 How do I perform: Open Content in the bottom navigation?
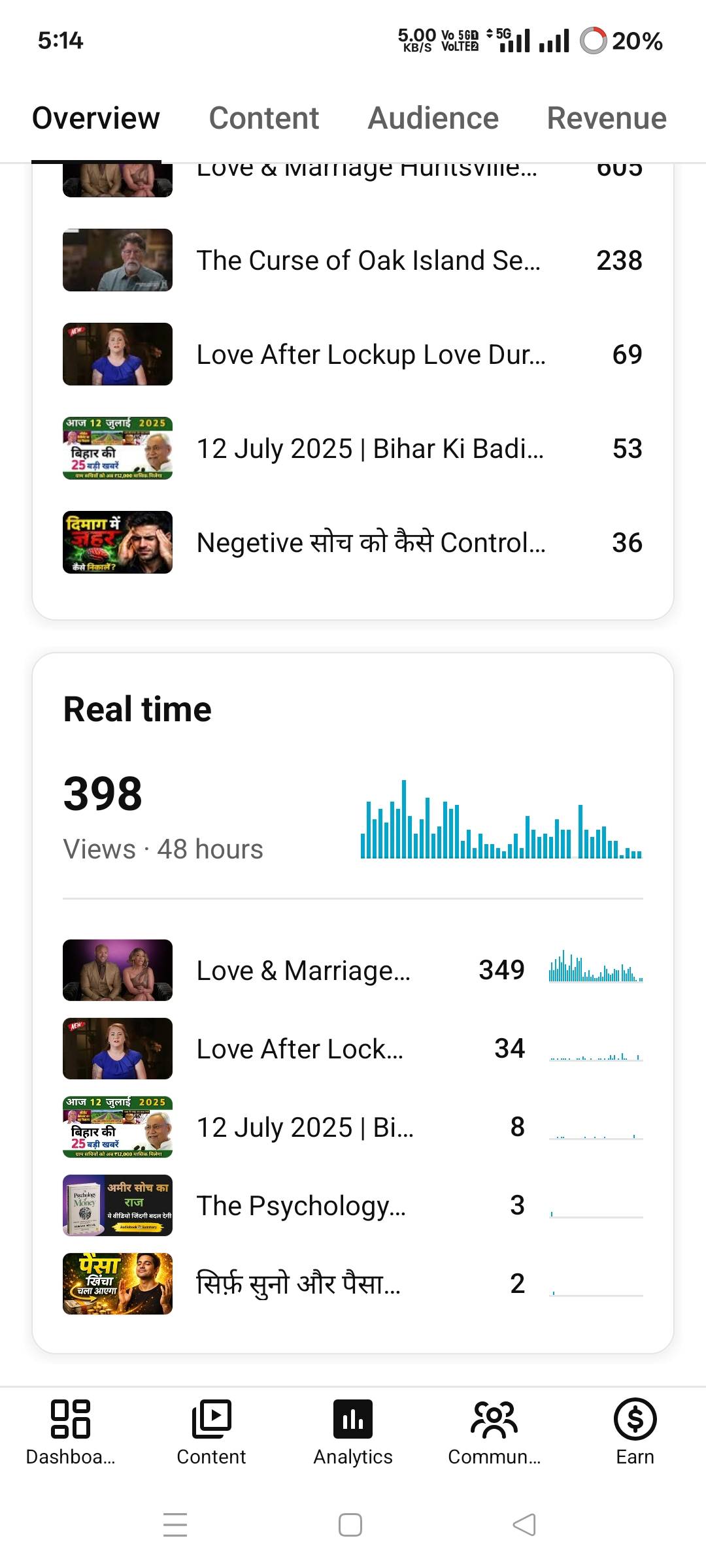(x=211, y=1432)
